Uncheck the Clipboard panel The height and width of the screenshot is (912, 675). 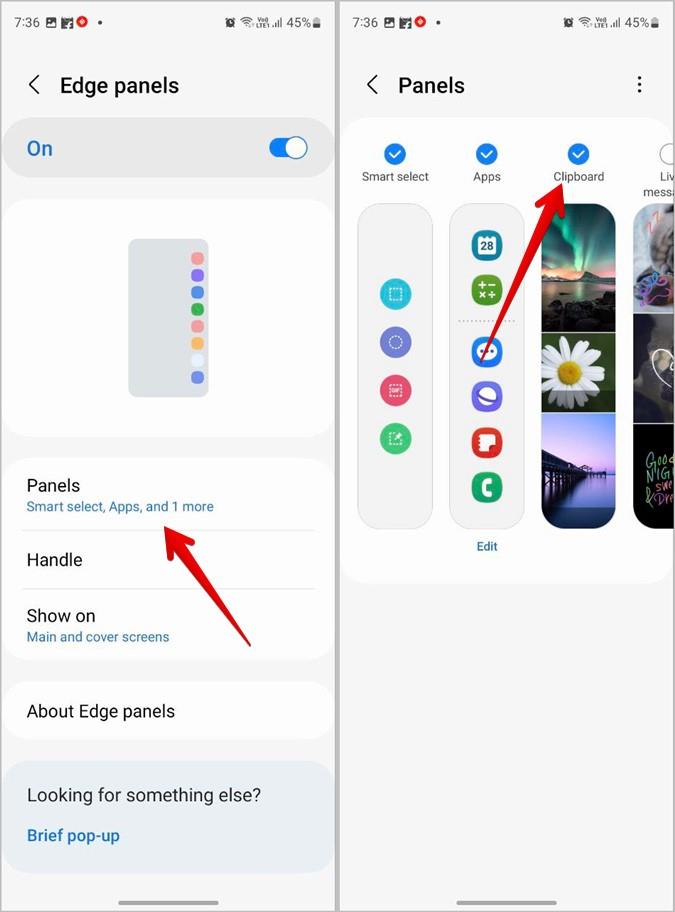click(578, 154)
